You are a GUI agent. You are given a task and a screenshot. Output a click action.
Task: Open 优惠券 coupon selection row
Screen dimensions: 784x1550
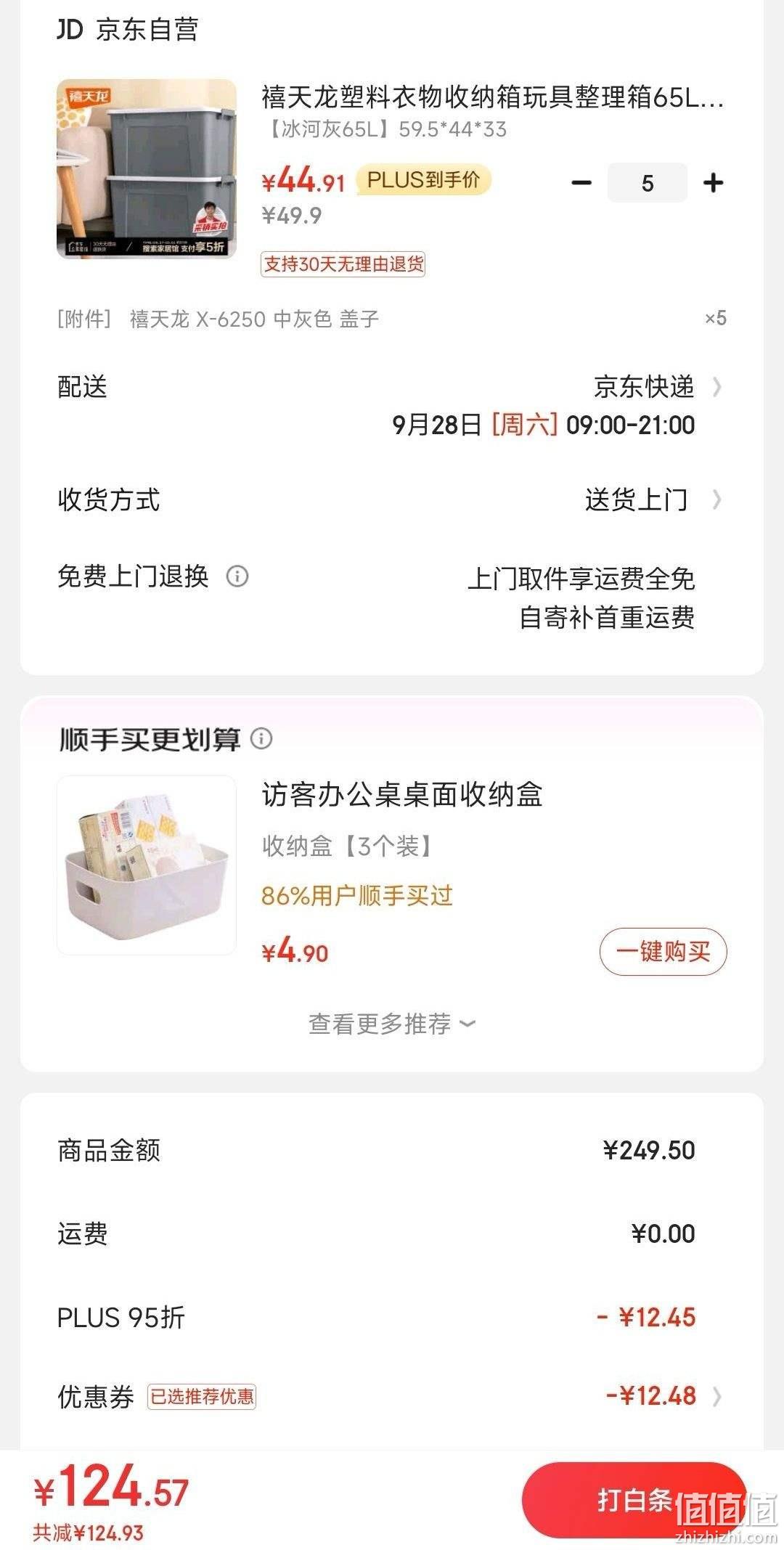coord(392,1395)
